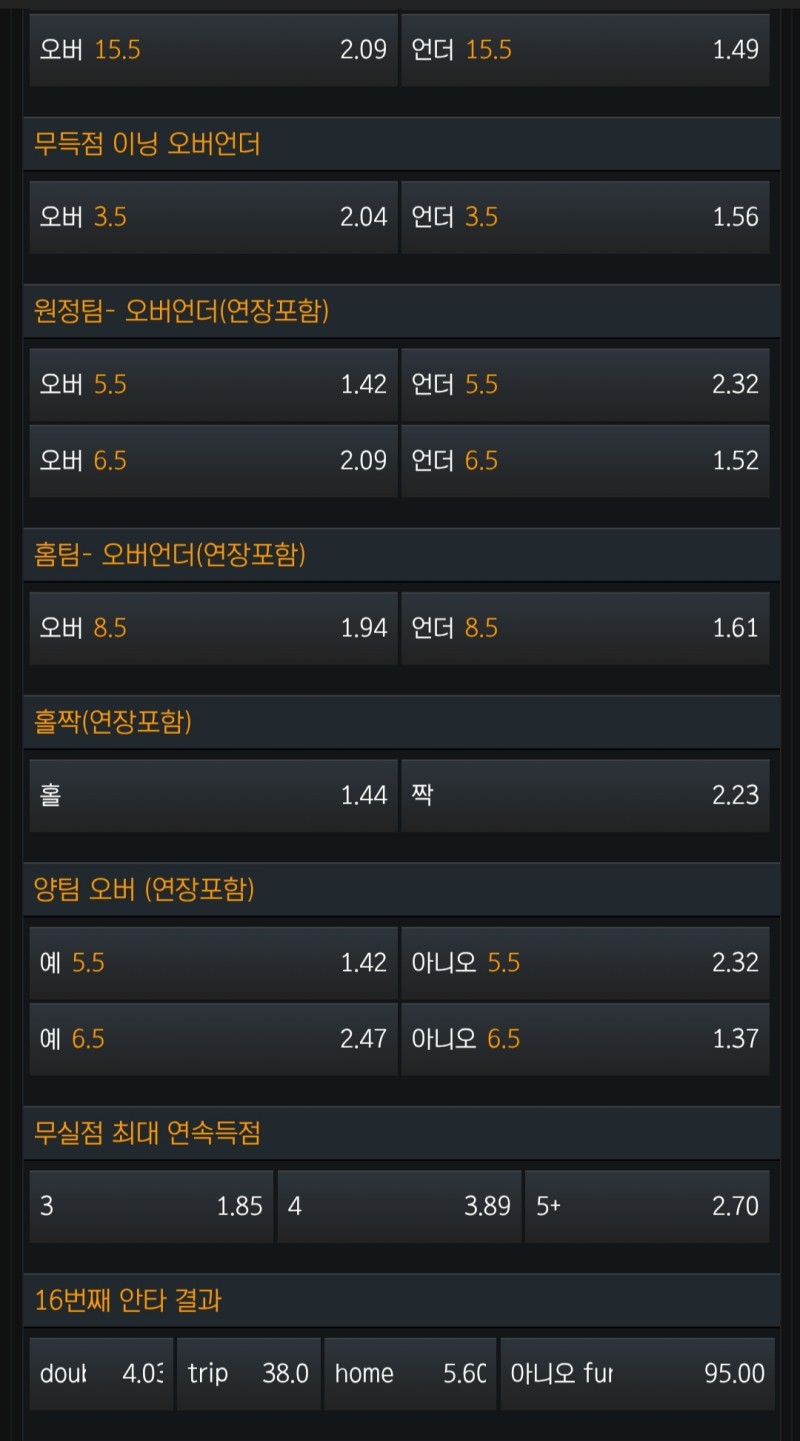The height and width of the screenshot is (1441, 800).
Task: Pick 오버 3.5 in 무득점 이닝 오버언더
Action: [213, 217]
